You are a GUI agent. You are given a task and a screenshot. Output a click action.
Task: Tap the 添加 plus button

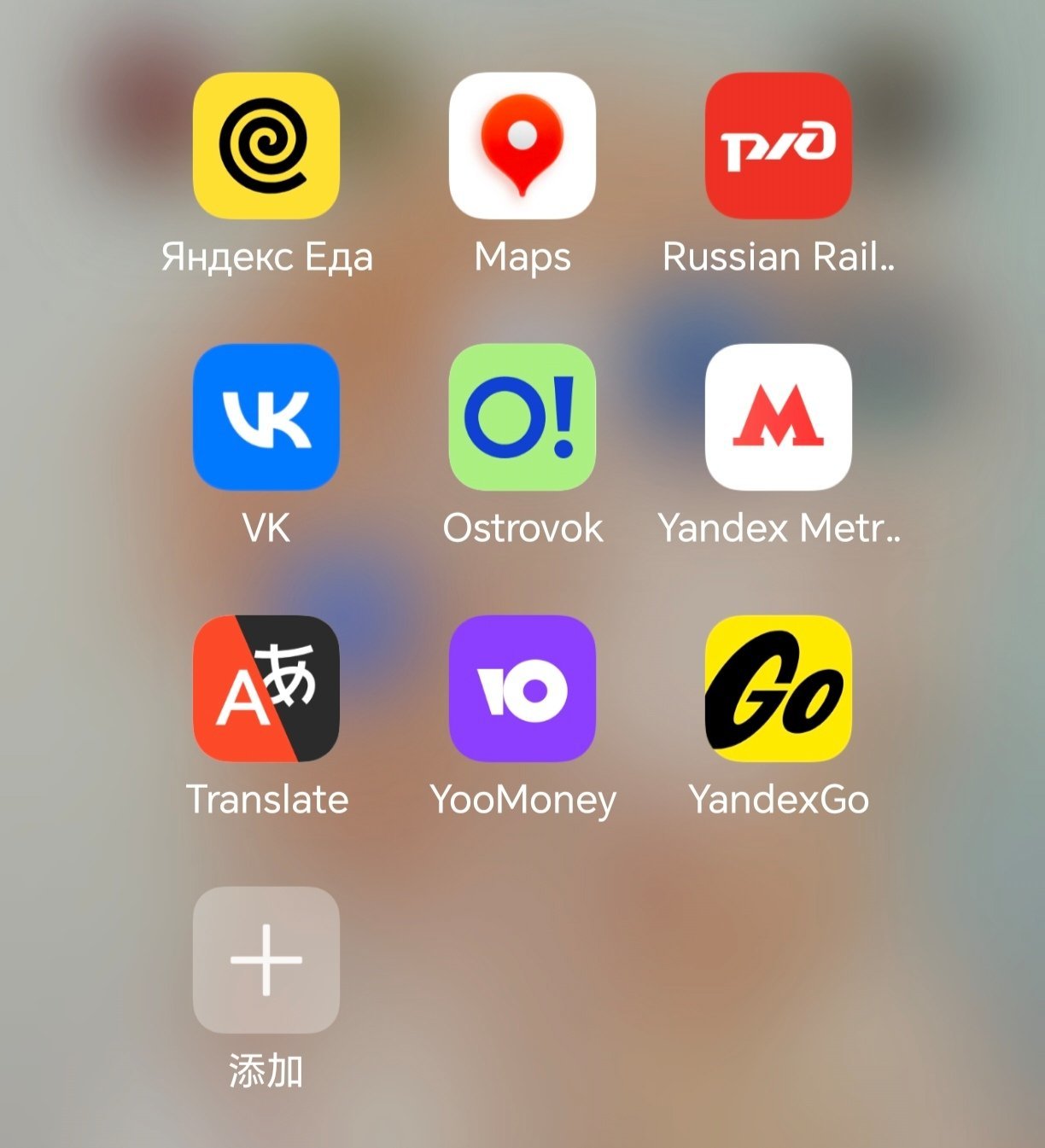(266, 960)
